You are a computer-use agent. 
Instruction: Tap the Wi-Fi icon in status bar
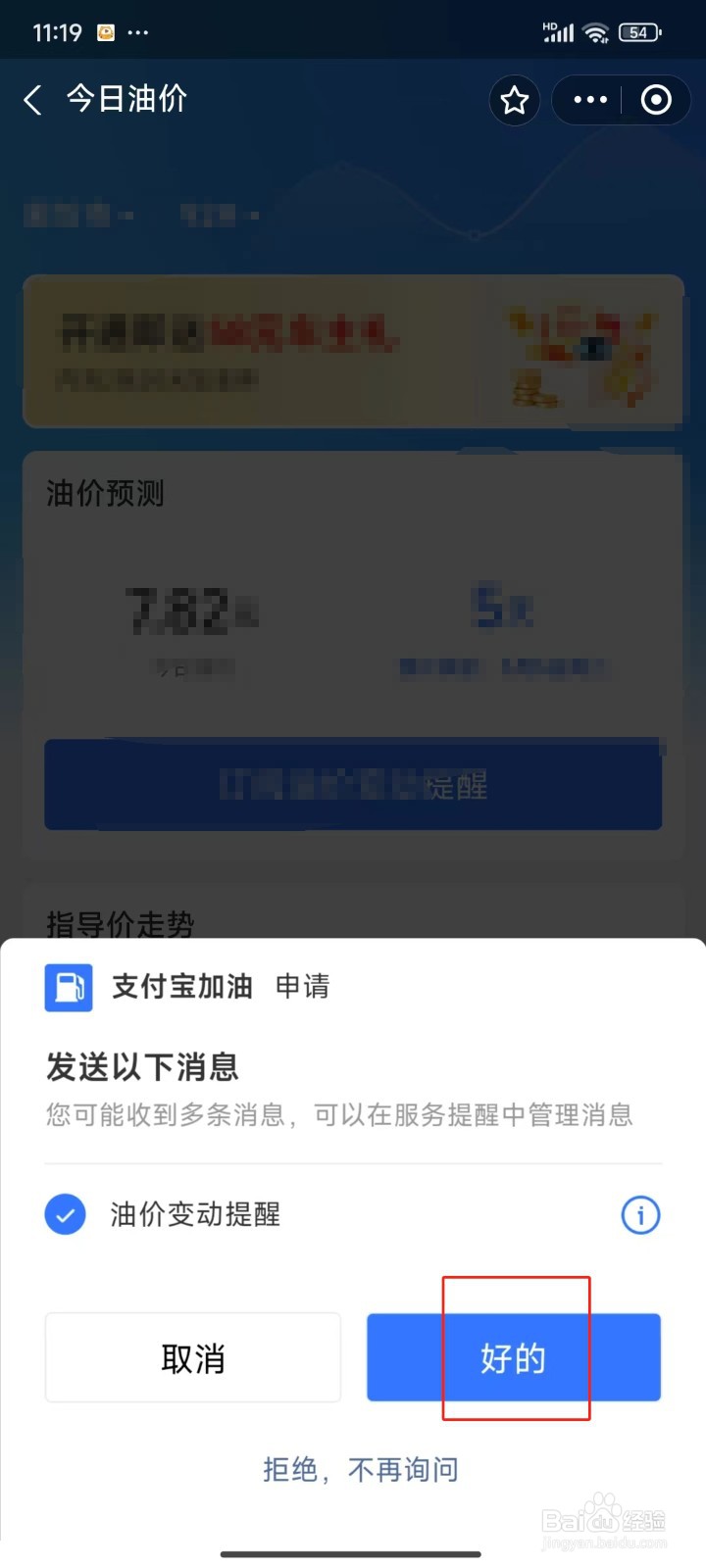[594, 30]
